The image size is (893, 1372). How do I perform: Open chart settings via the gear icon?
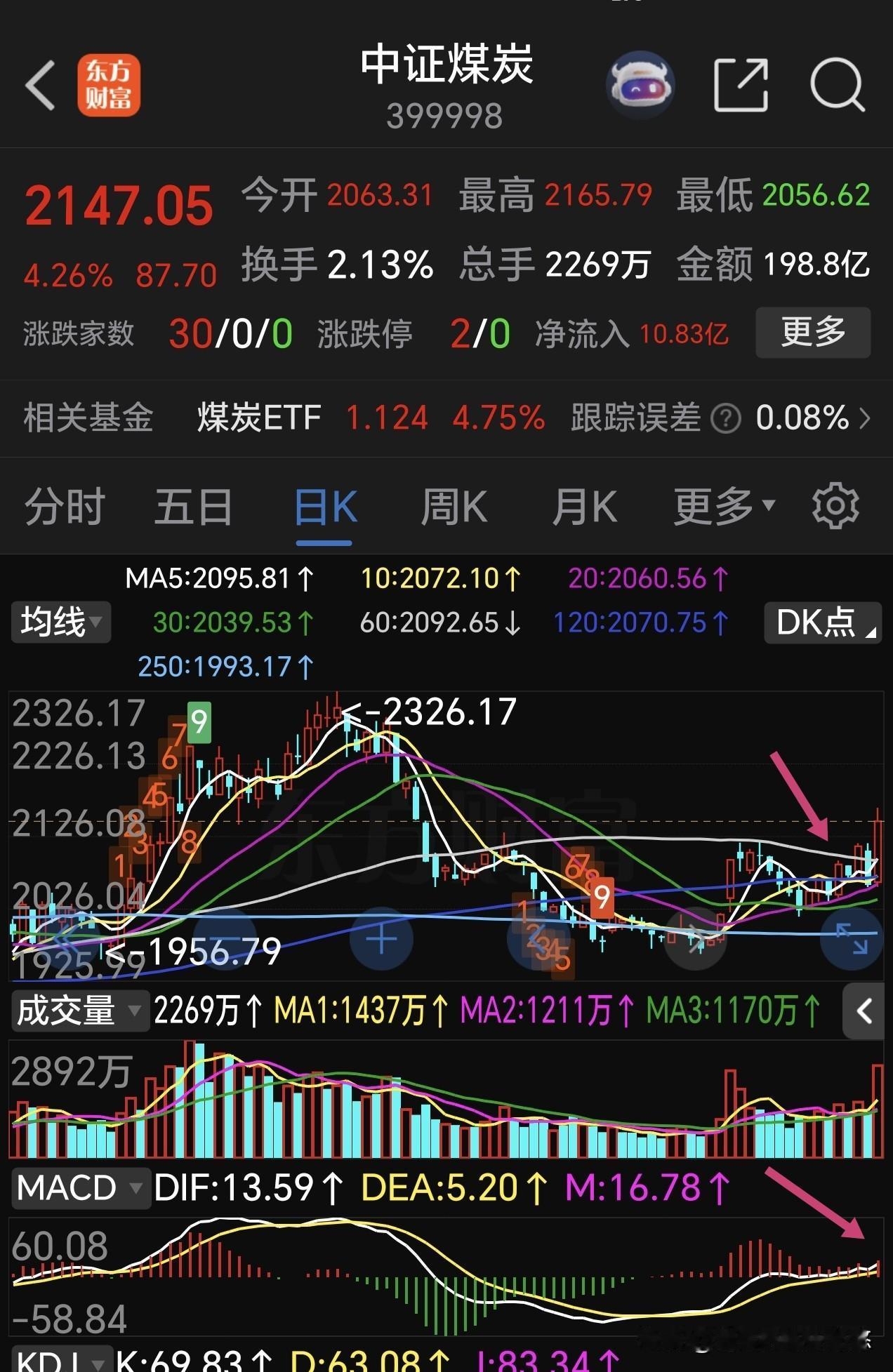point(836,507)
